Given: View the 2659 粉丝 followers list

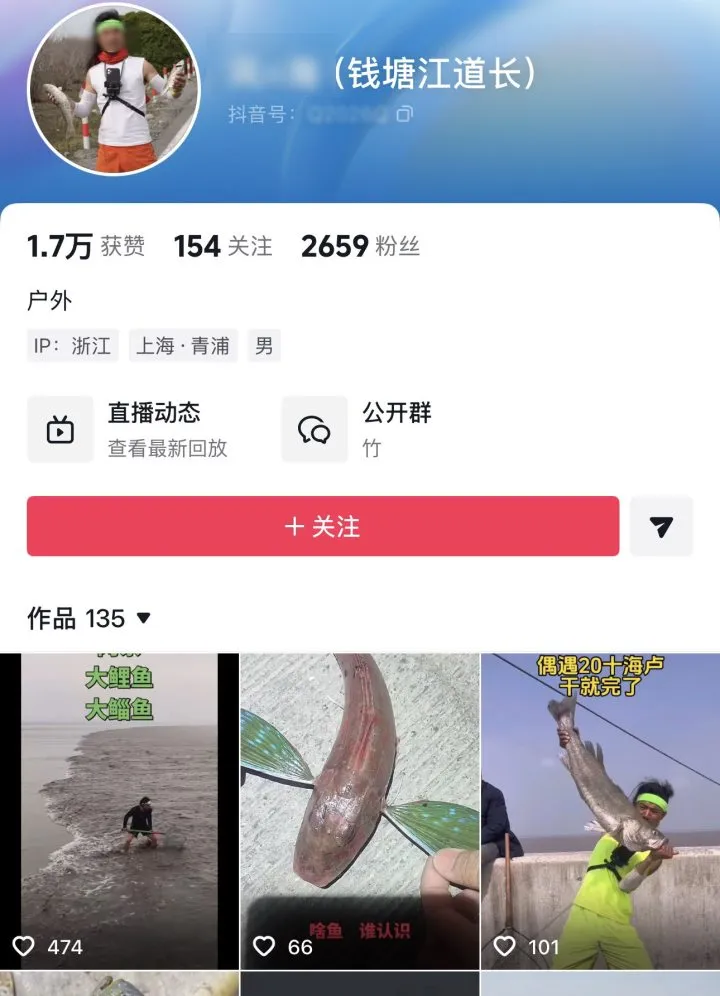Looking at the screenshot, I should [x=360, y=247].
